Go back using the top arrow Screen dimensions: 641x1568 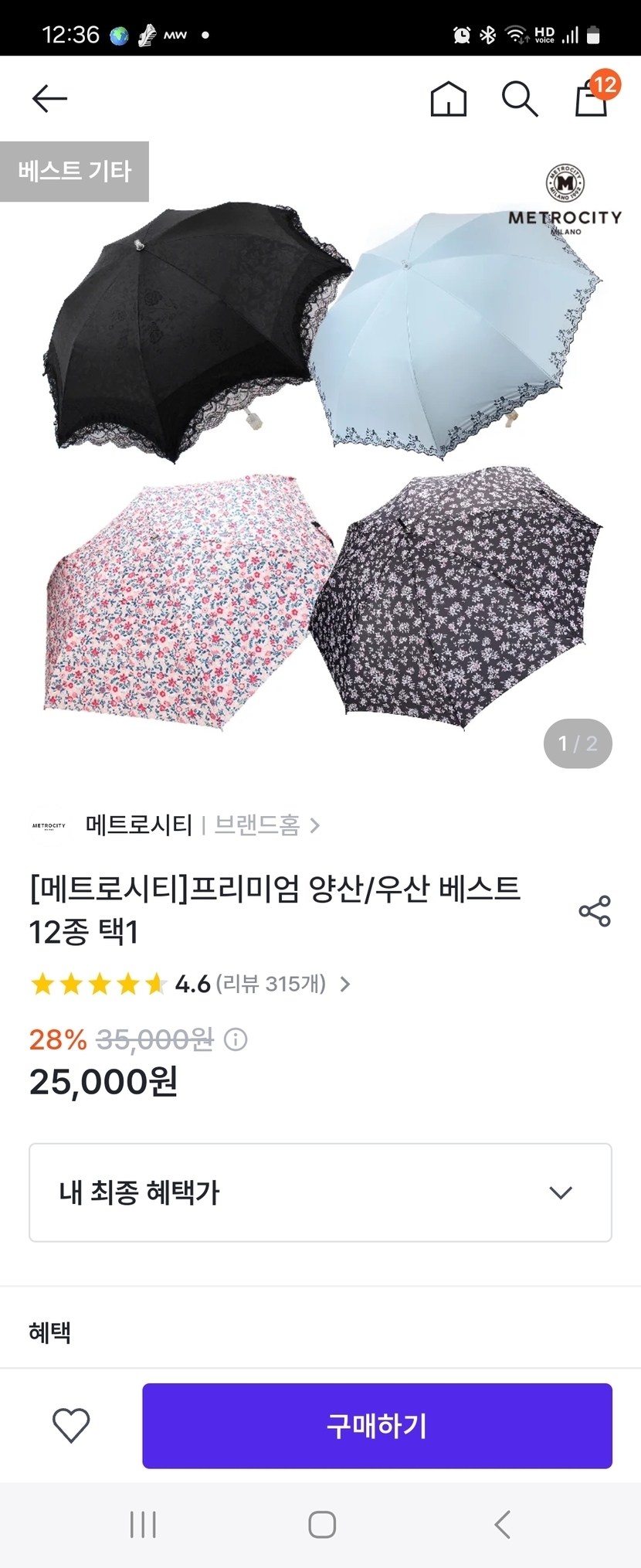49,99
